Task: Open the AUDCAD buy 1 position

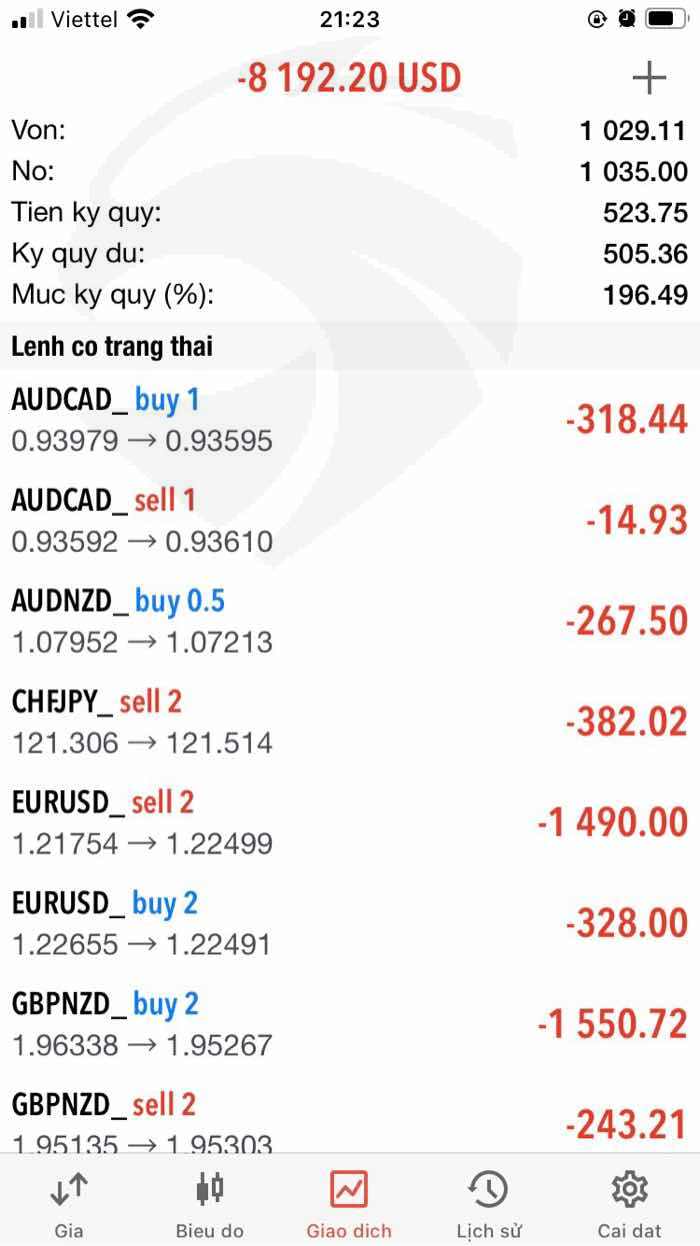Action: pyautogui.click(x=350, y=420)
